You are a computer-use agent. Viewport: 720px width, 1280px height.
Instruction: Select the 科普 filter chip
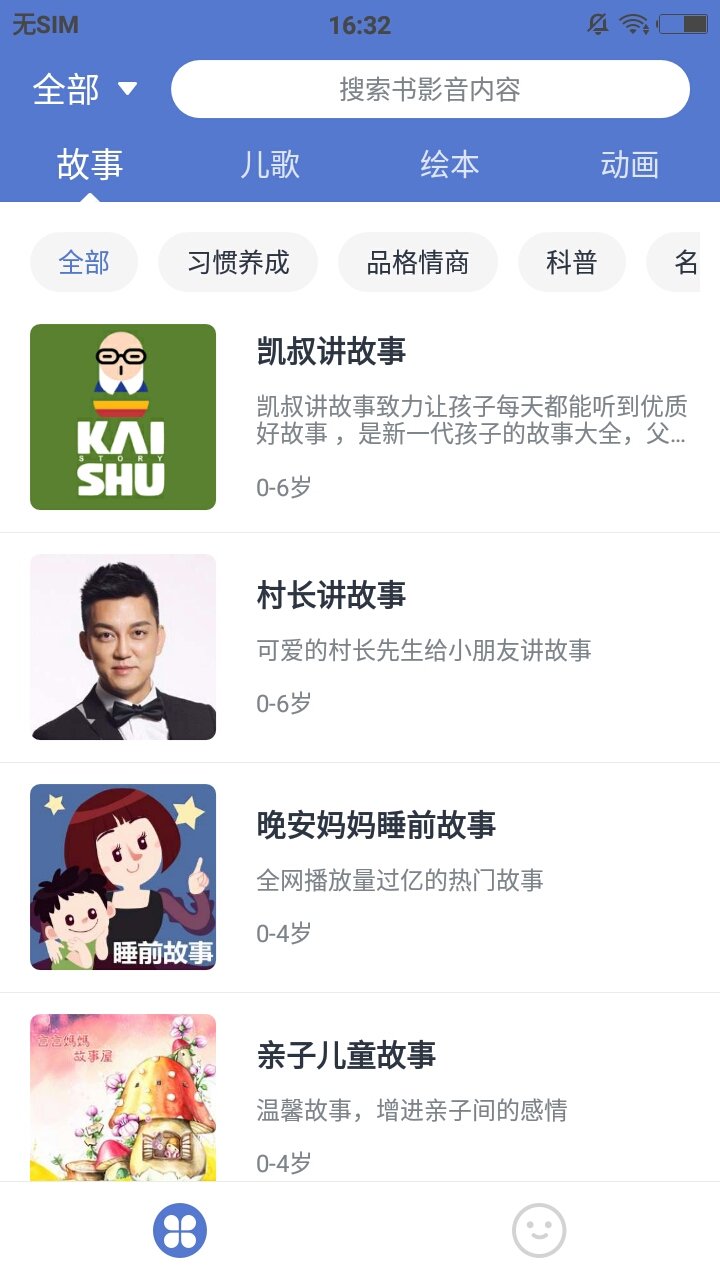[x=571, y=261]
